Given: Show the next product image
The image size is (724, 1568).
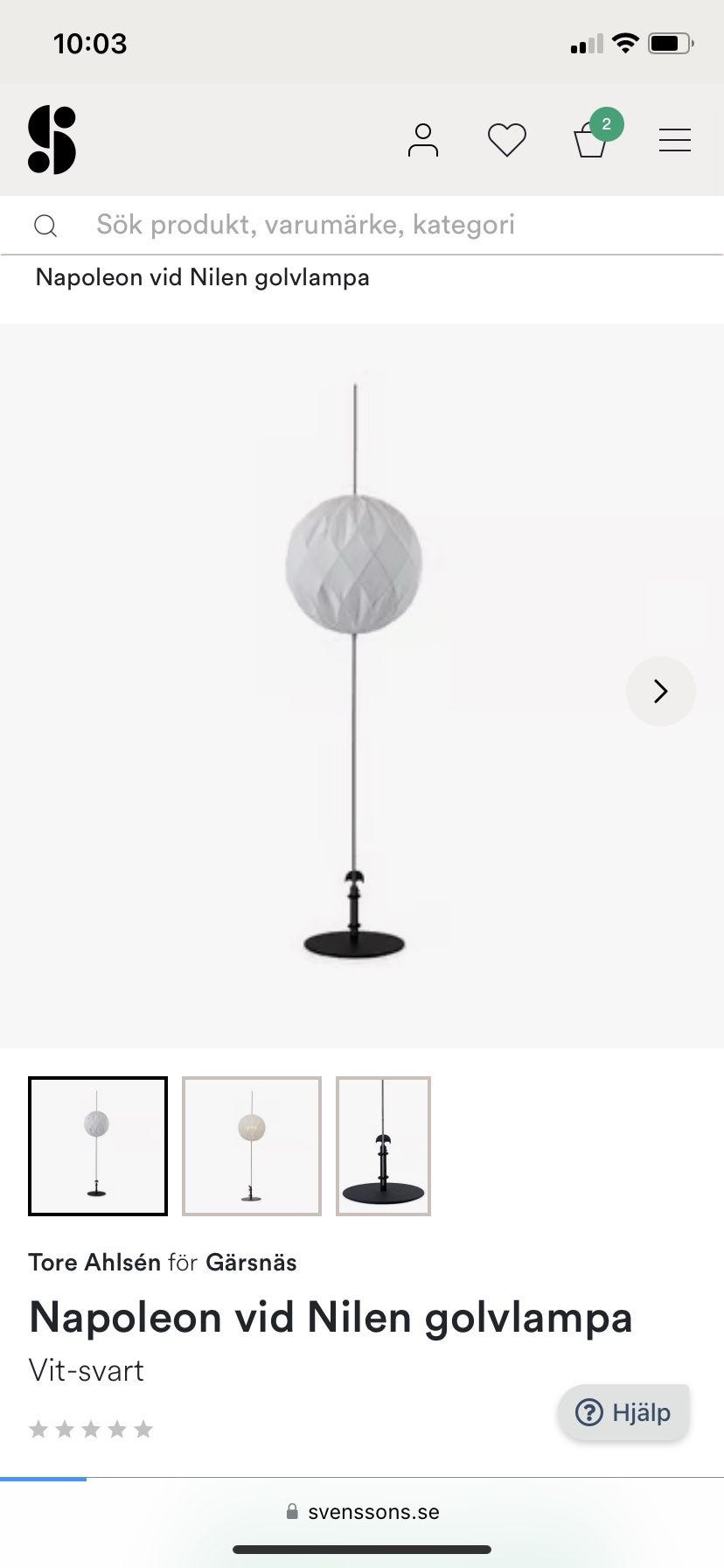Looking at the screenshot, I should pyautogui.click(x=661, y=691).
